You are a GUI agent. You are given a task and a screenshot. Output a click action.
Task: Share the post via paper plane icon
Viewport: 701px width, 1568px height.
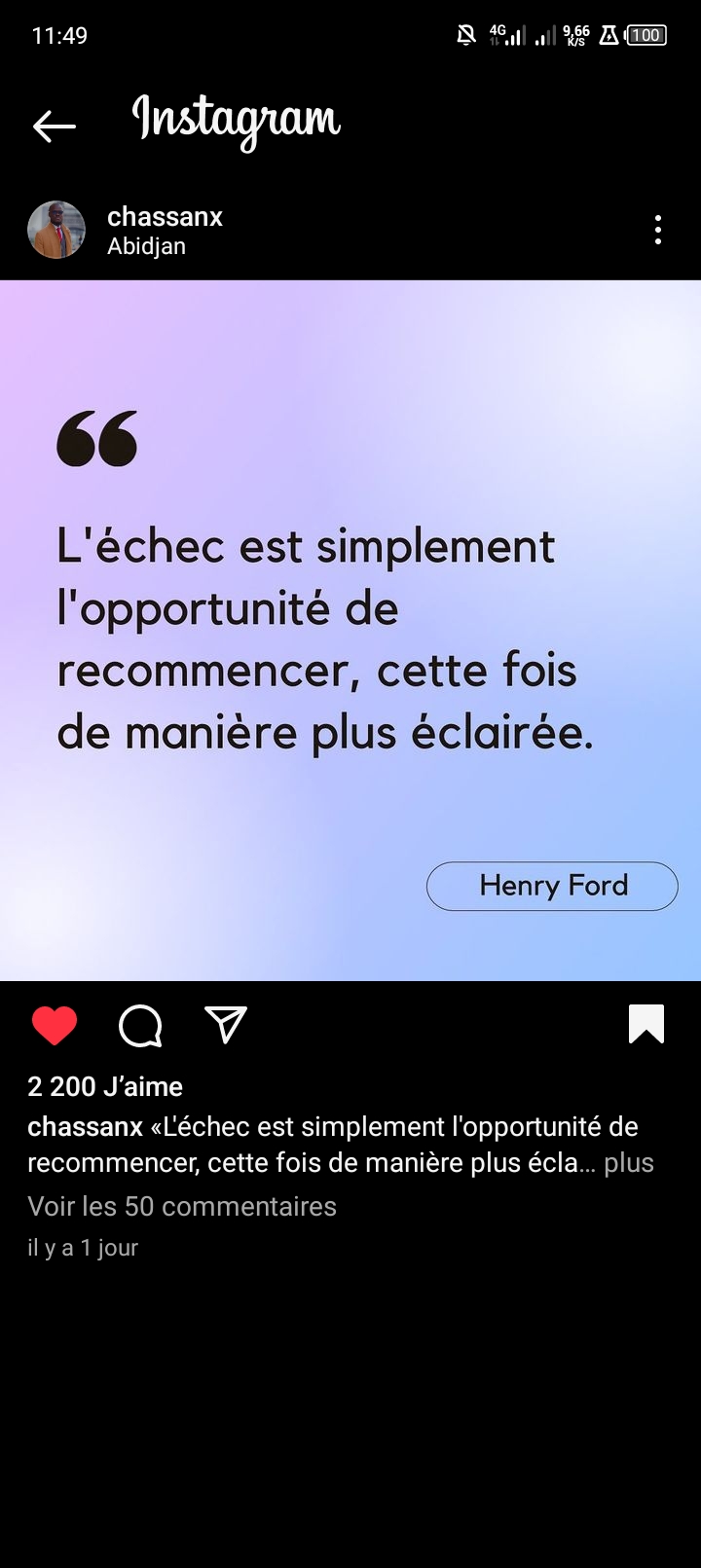point(226,1025)
